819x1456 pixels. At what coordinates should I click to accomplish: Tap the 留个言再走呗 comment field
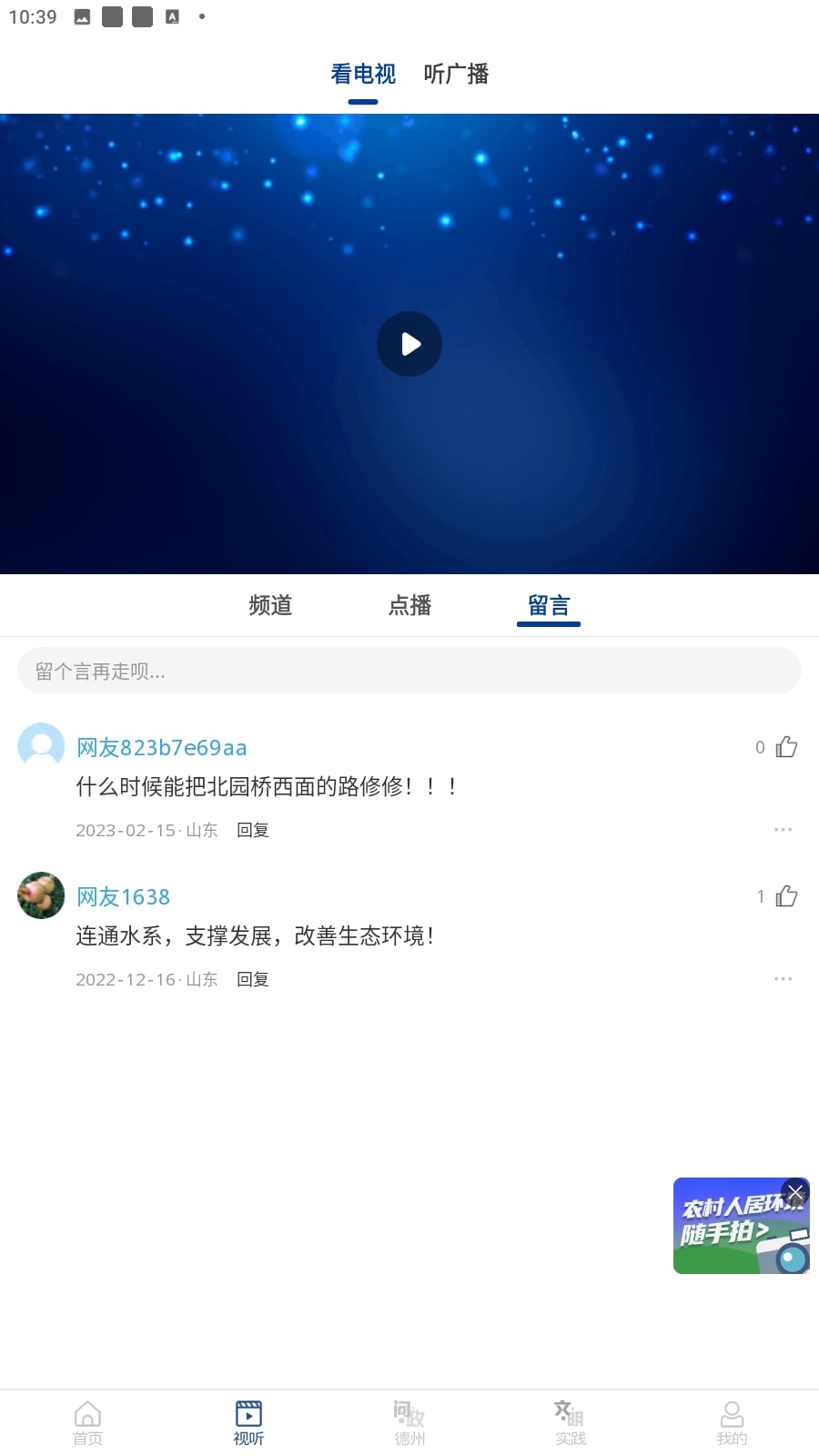pos(409,672)
